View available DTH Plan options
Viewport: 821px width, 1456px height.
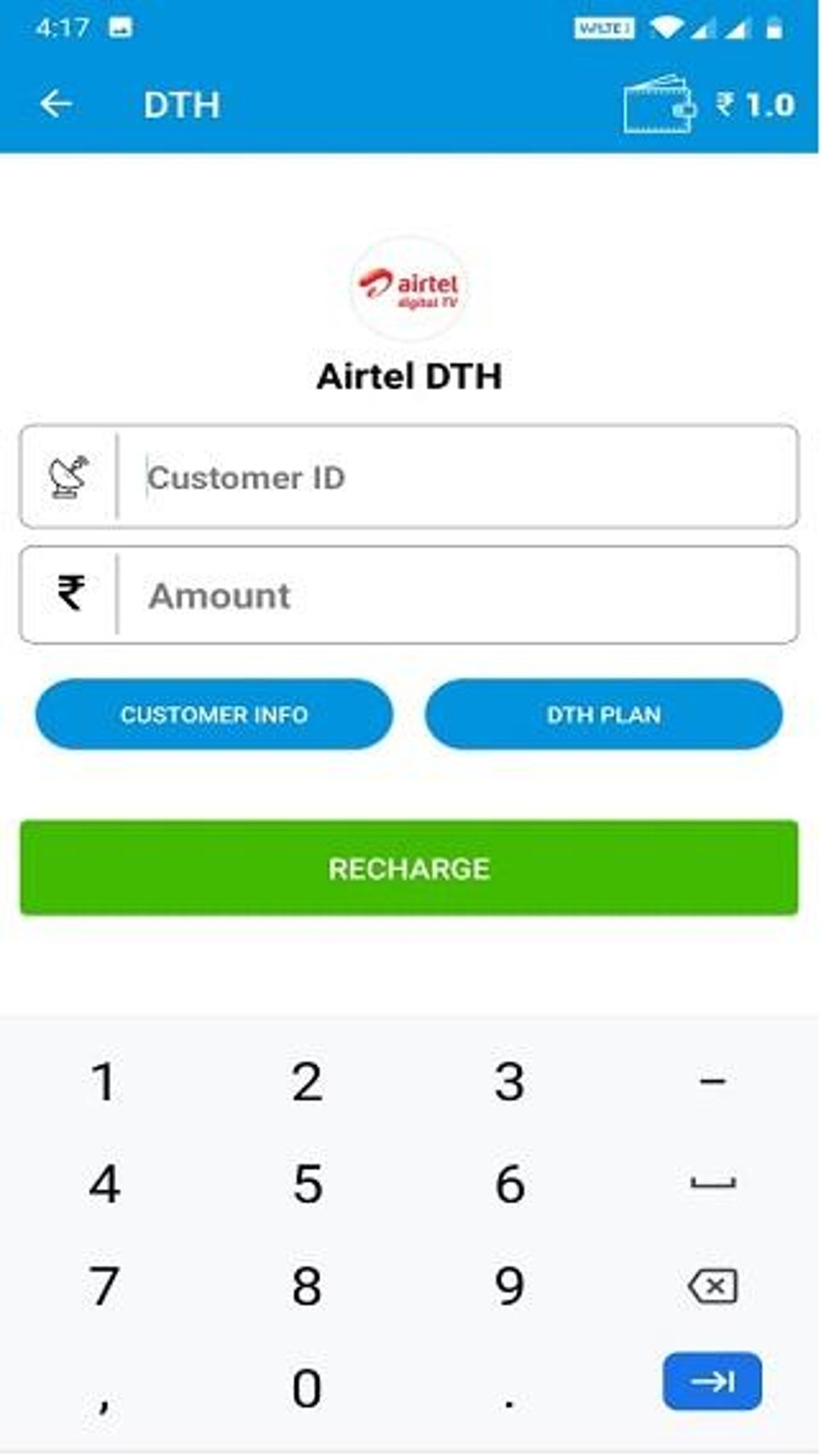coord(603,714)
